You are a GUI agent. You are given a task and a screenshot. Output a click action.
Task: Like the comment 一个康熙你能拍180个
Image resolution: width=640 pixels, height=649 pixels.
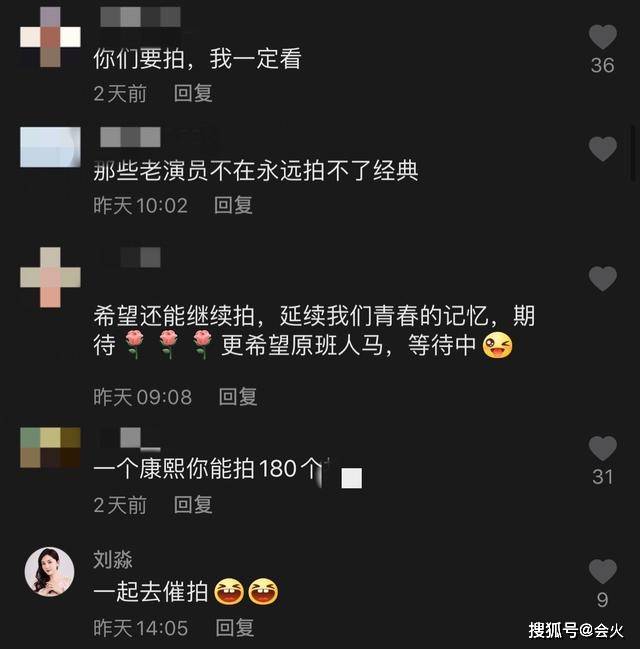602,448
